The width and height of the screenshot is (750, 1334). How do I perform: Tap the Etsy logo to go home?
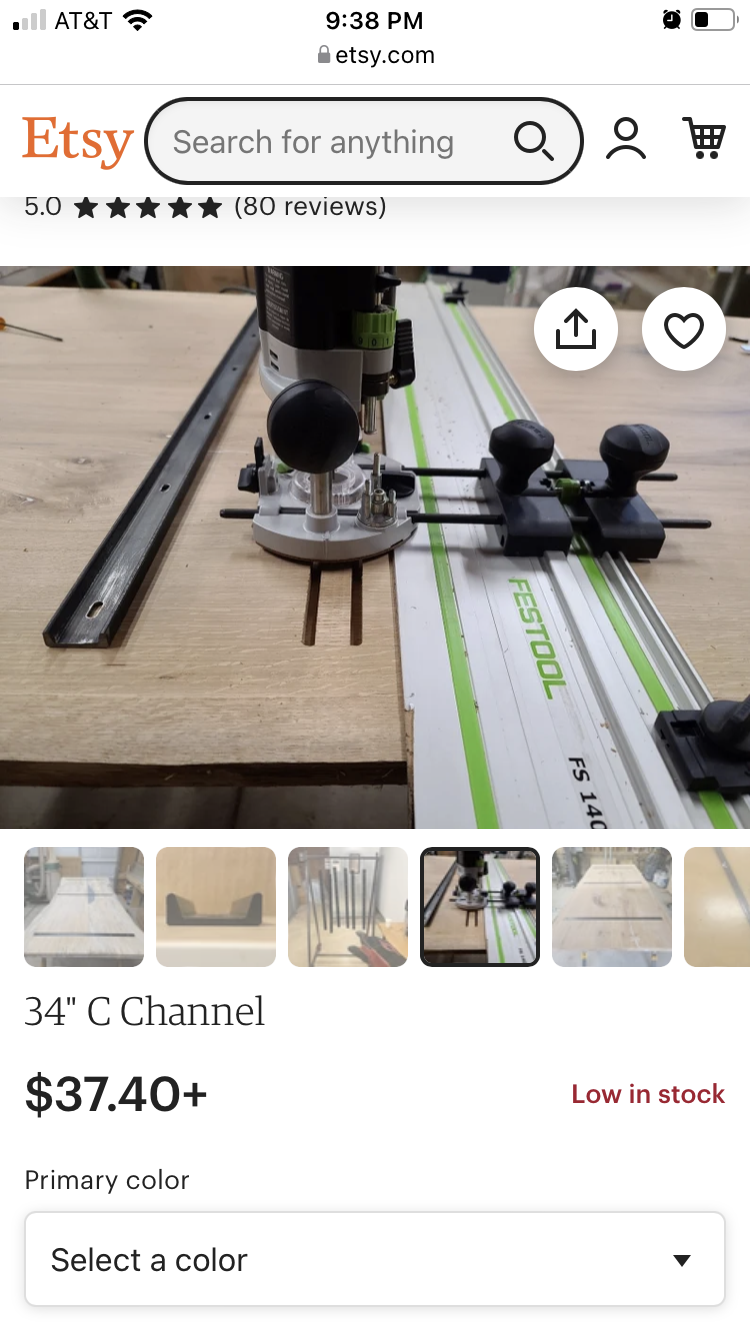point(78,141)
